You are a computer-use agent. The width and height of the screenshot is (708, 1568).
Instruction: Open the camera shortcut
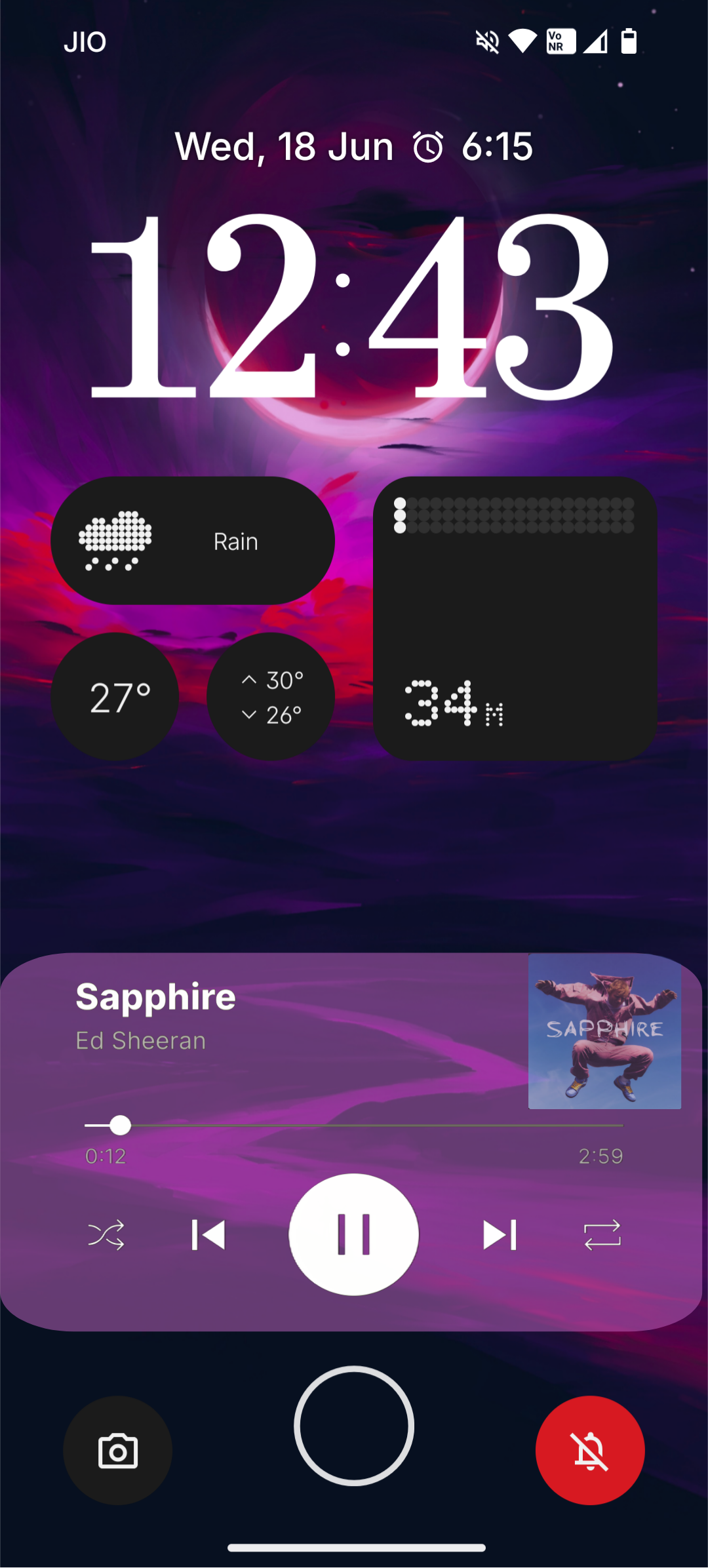coord(118,1451)
